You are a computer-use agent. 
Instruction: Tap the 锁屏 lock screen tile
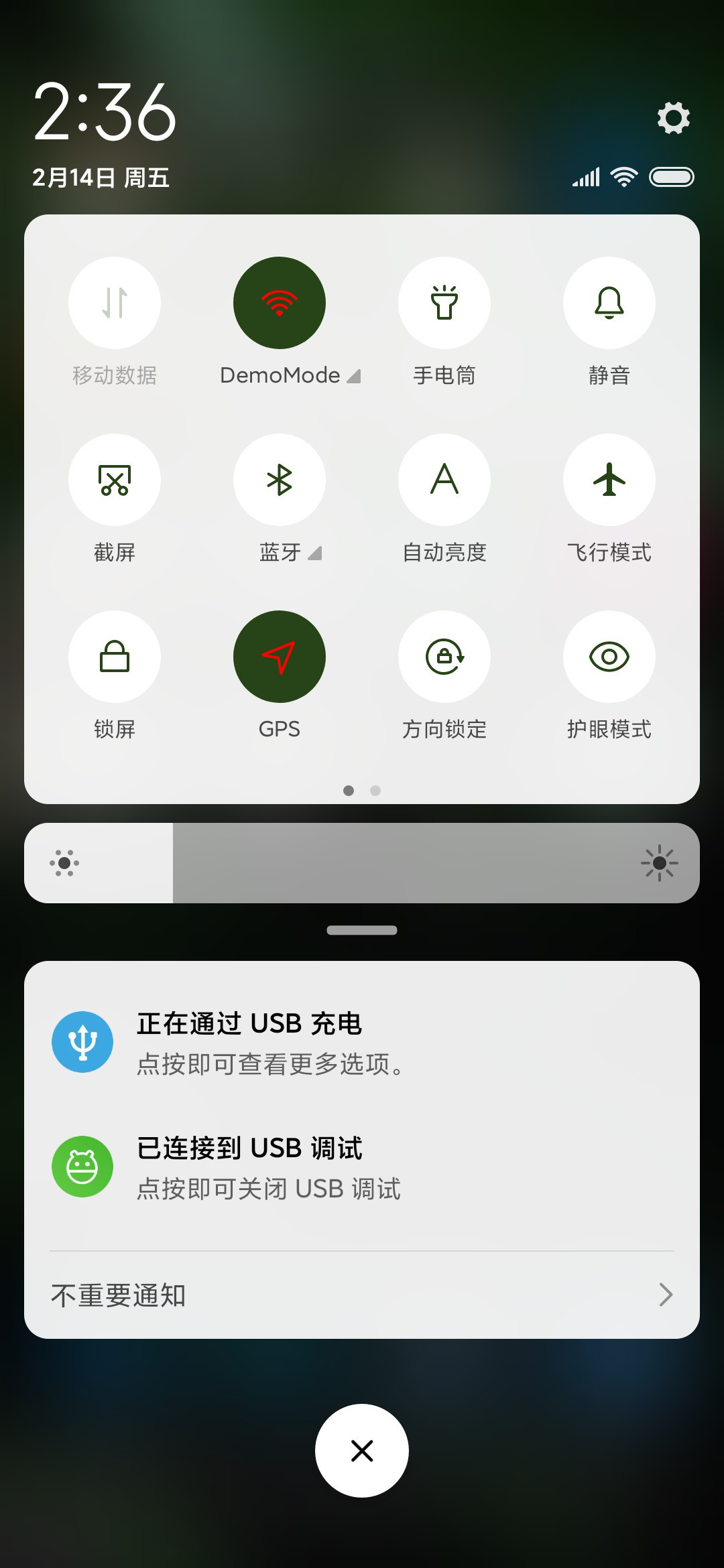point(115,657)
